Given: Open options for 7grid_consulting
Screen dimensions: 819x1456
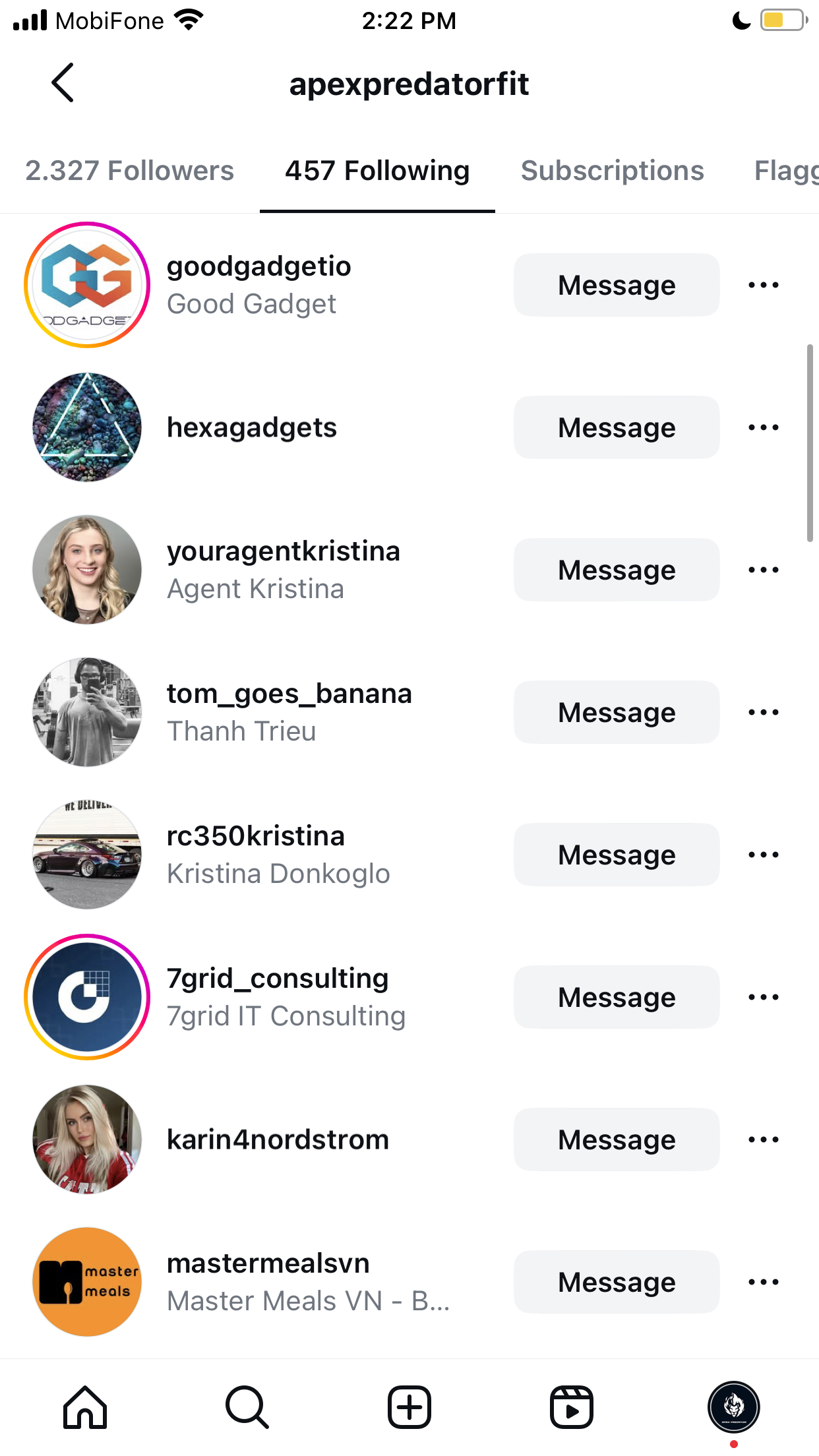Looking at the screenshot, I should point(764,997).
